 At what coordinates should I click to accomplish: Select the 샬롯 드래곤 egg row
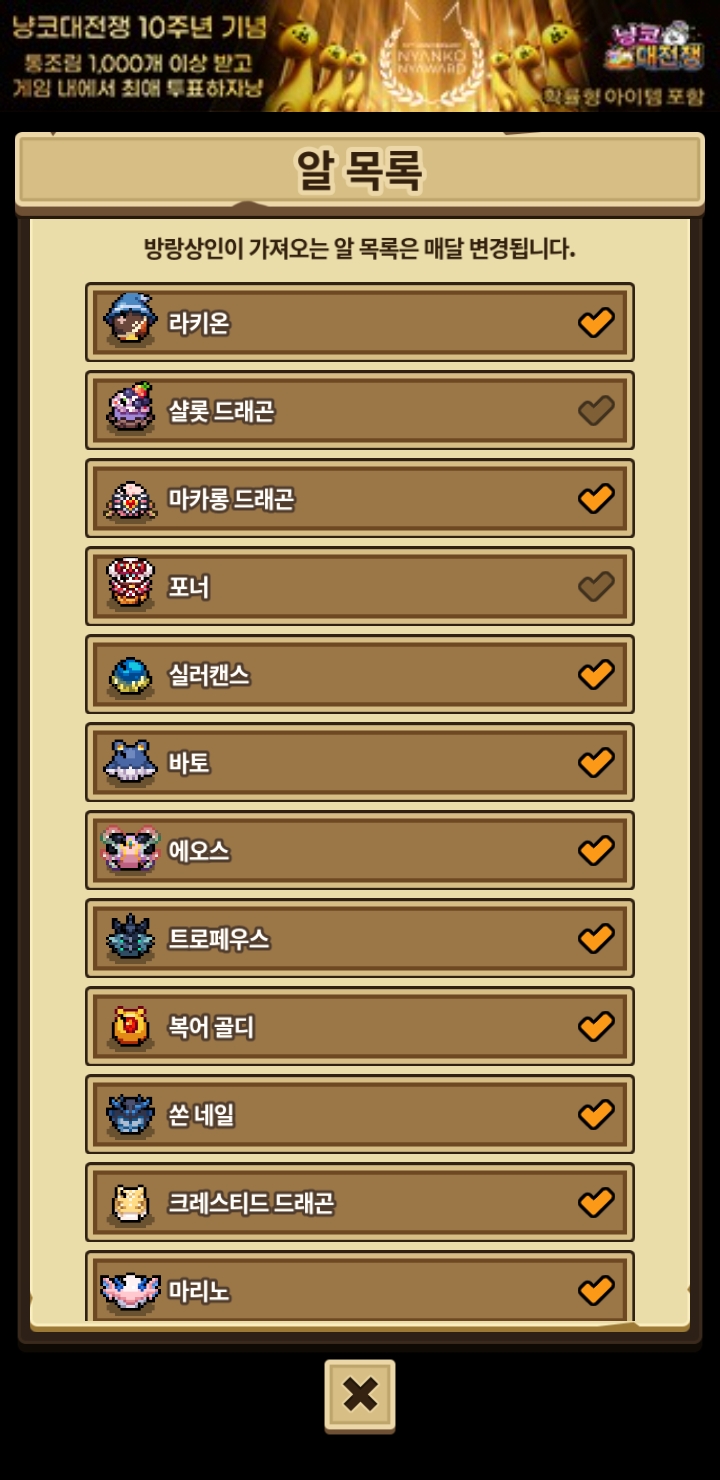[x=360, y=411]
